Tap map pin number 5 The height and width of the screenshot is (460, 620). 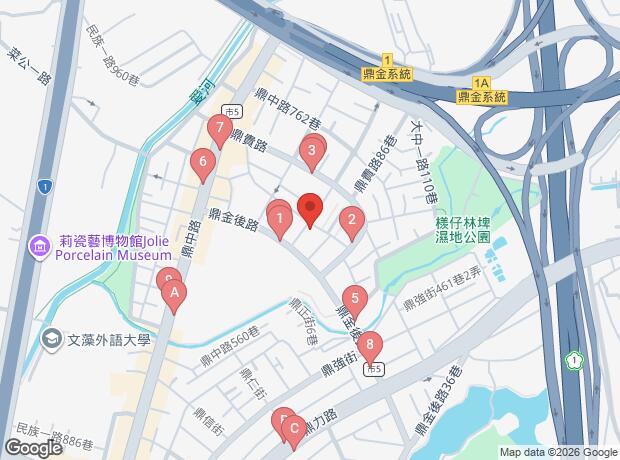[353, 298]
